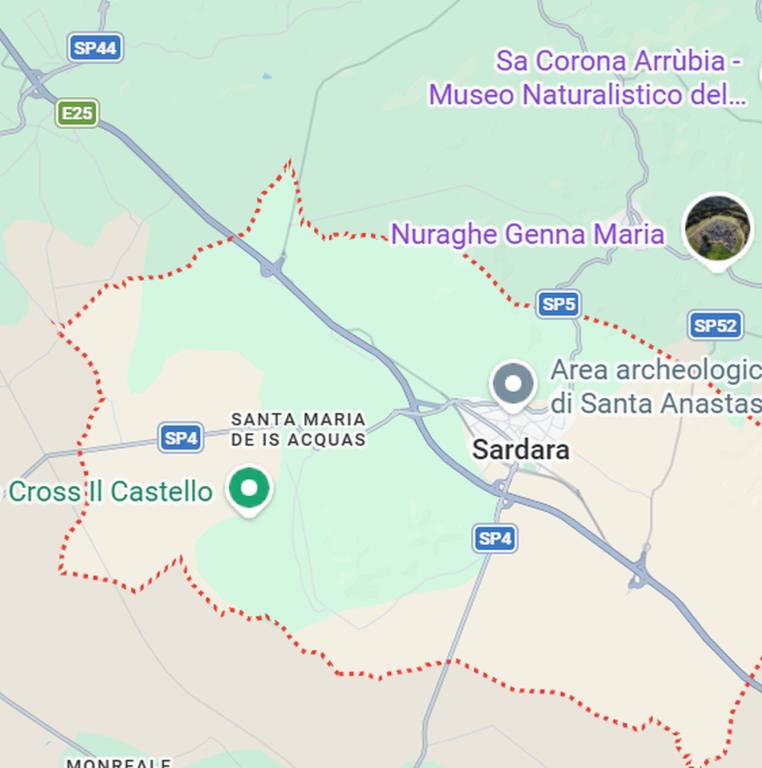Select the Cross Il Castello green marker
The height and width of the screenshot is (768, 762).
pyautogui.click(x=249, y=489)
